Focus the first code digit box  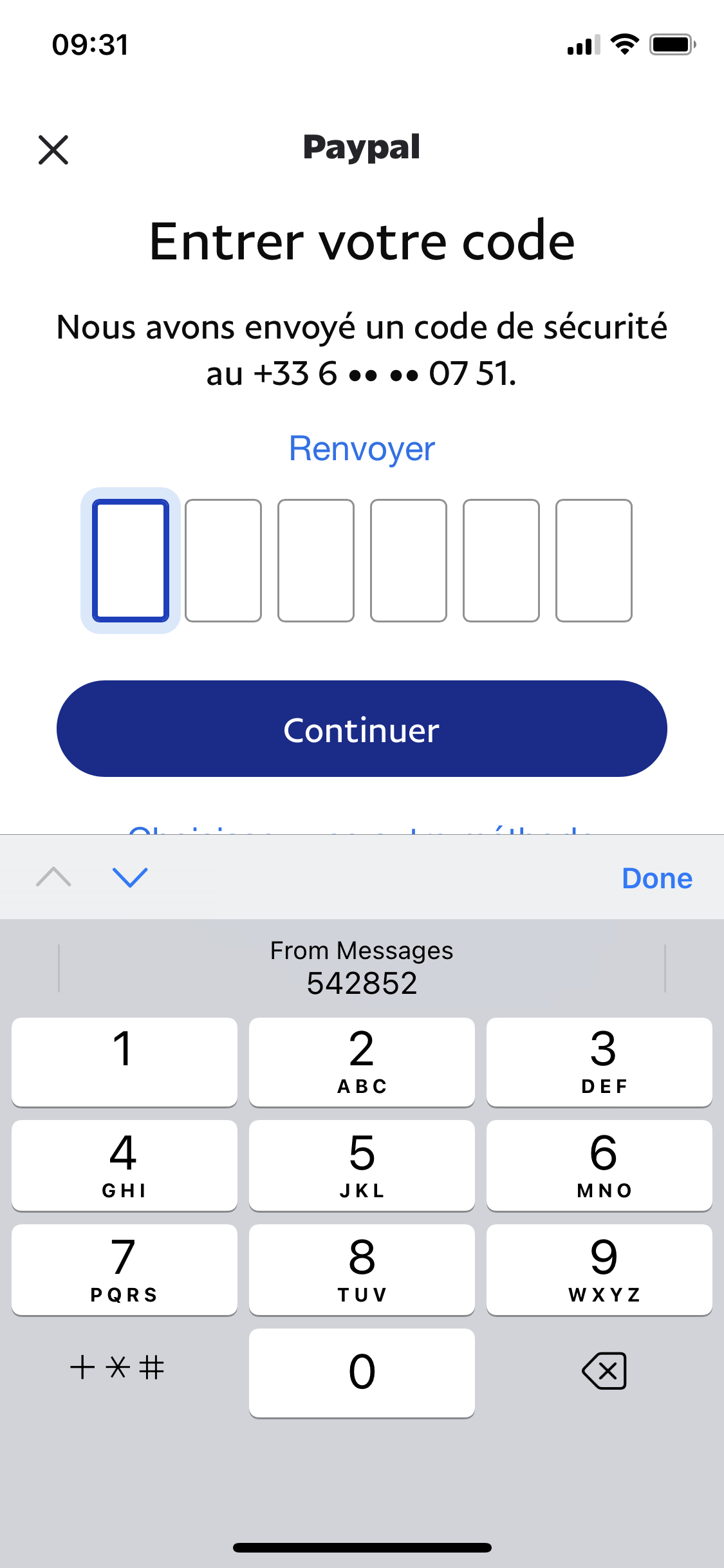pyautogui.click(x=131, y=560)
